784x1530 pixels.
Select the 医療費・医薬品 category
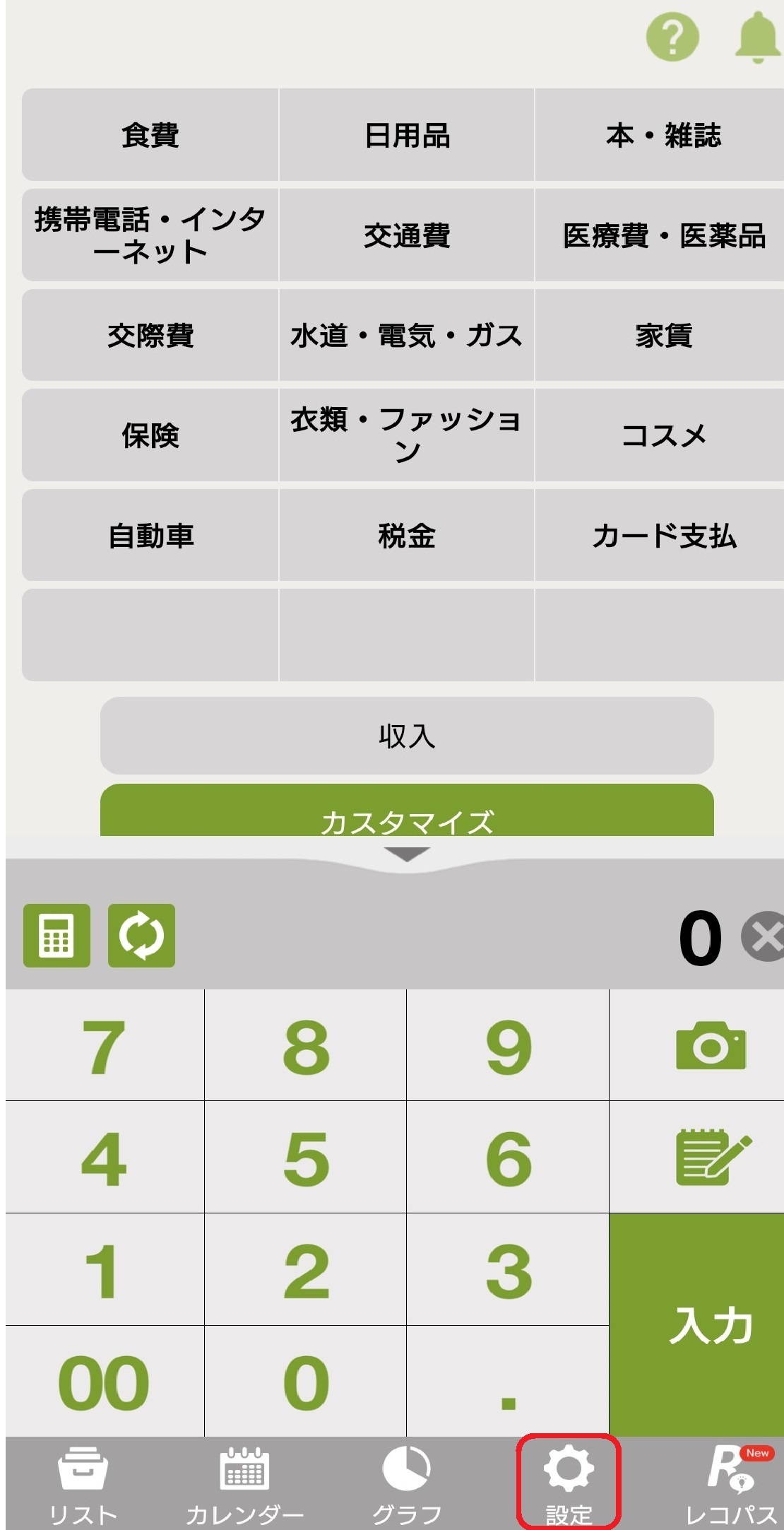(x=663, y=235)
